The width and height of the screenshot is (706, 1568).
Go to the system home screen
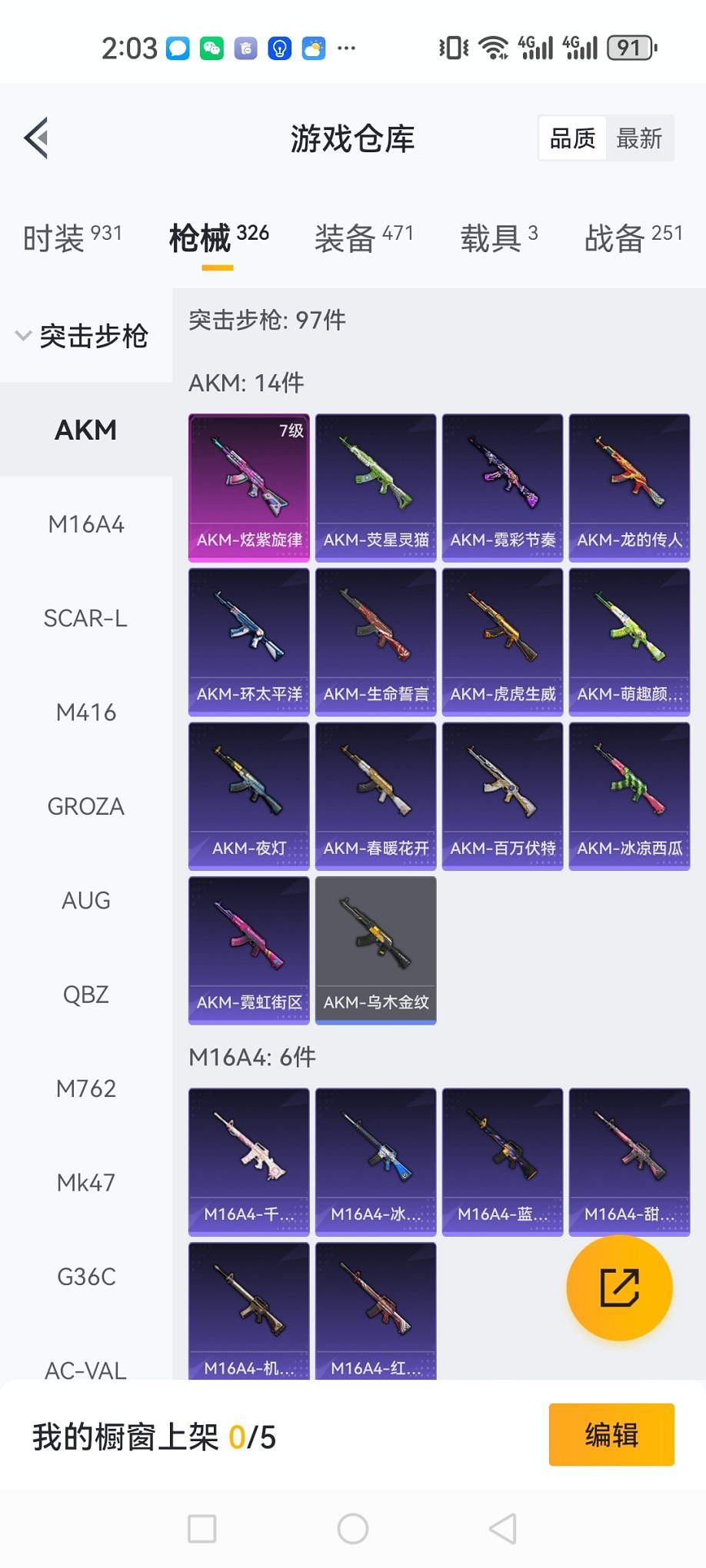tap(353, 1529)
